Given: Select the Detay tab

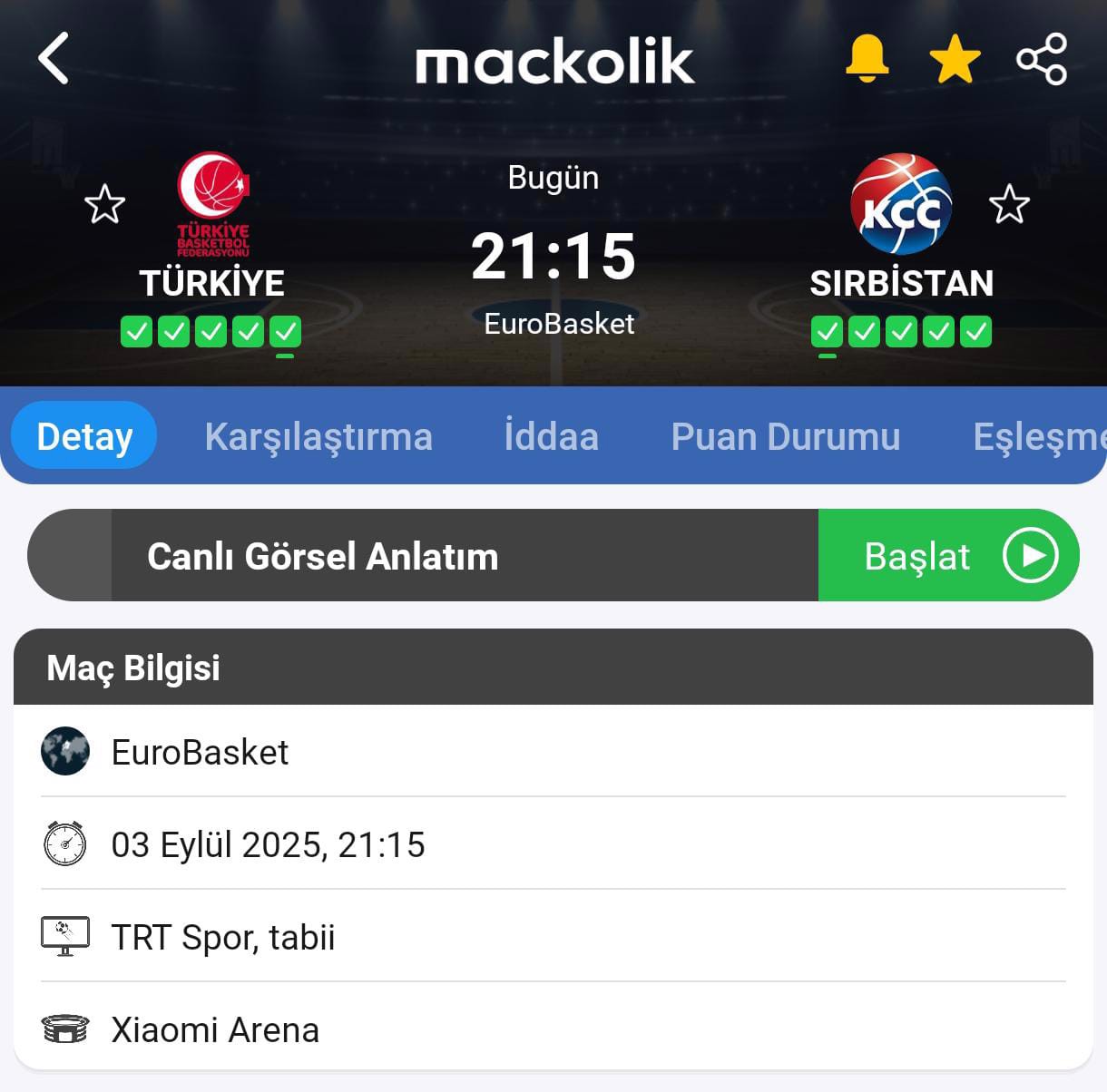Looking at the screenshot, I should [x=84, y=436].
